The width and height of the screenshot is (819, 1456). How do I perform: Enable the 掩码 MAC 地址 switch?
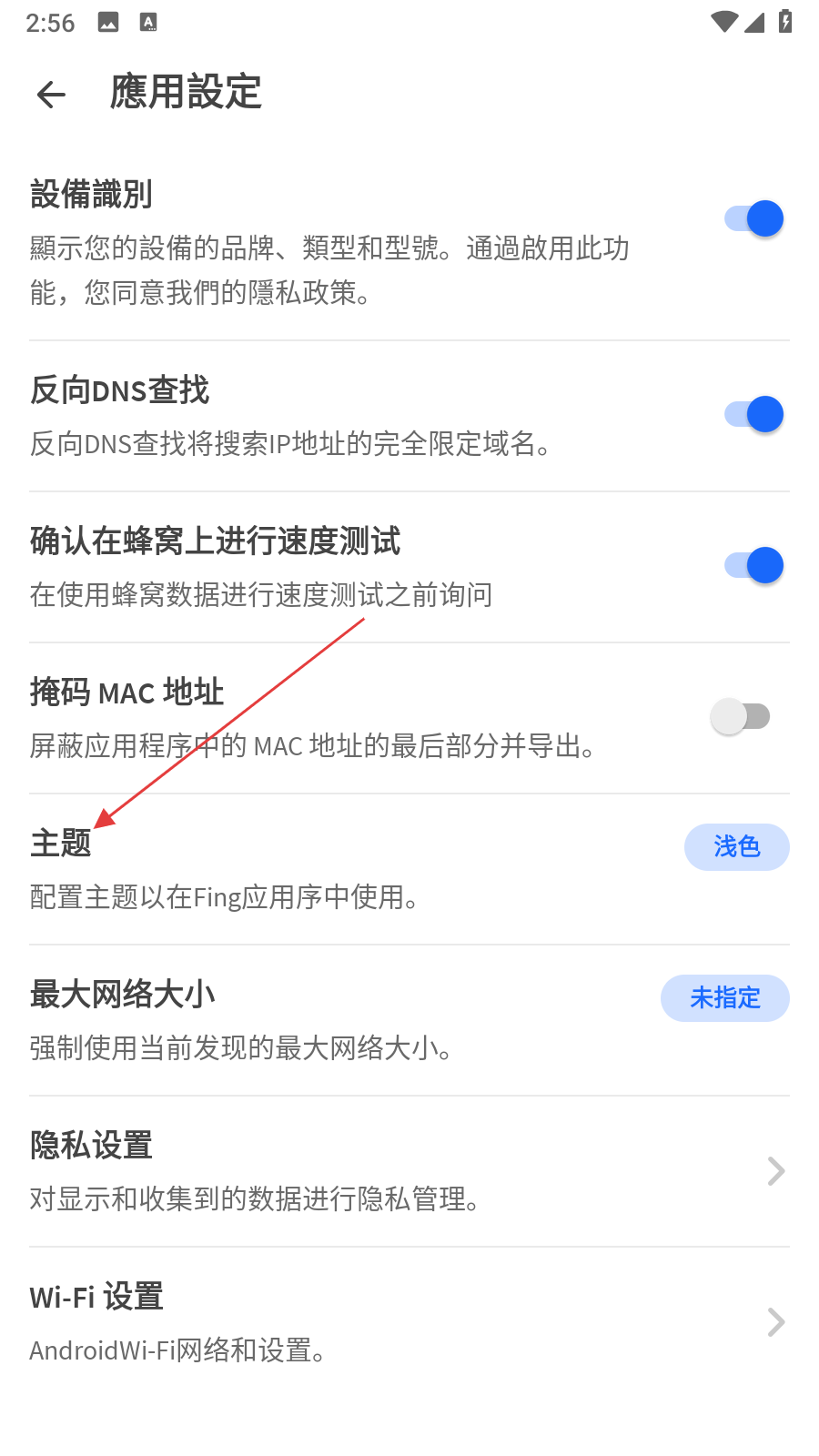pyautogui.click(x=741, y=717)
